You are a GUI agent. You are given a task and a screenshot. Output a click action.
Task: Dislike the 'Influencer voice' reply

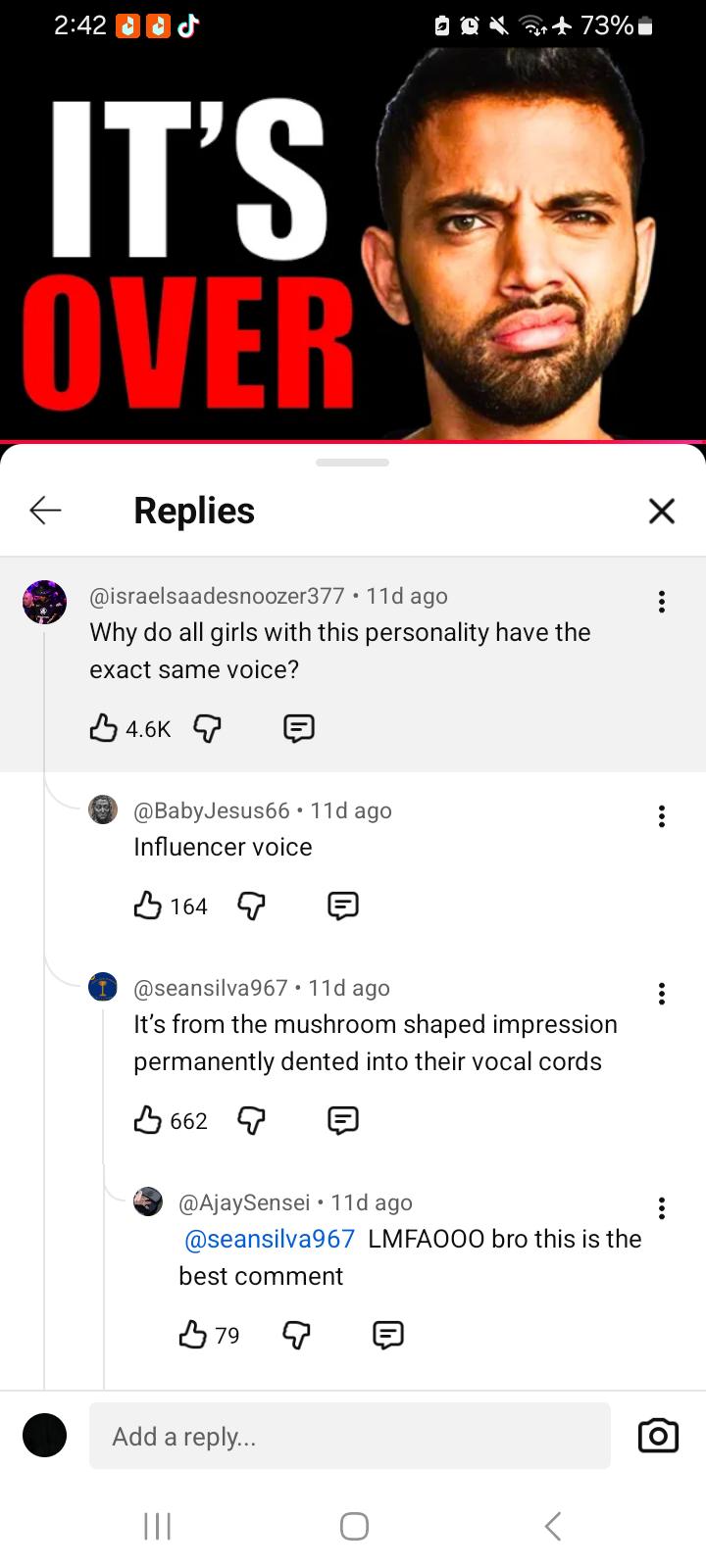coord(252,906)
